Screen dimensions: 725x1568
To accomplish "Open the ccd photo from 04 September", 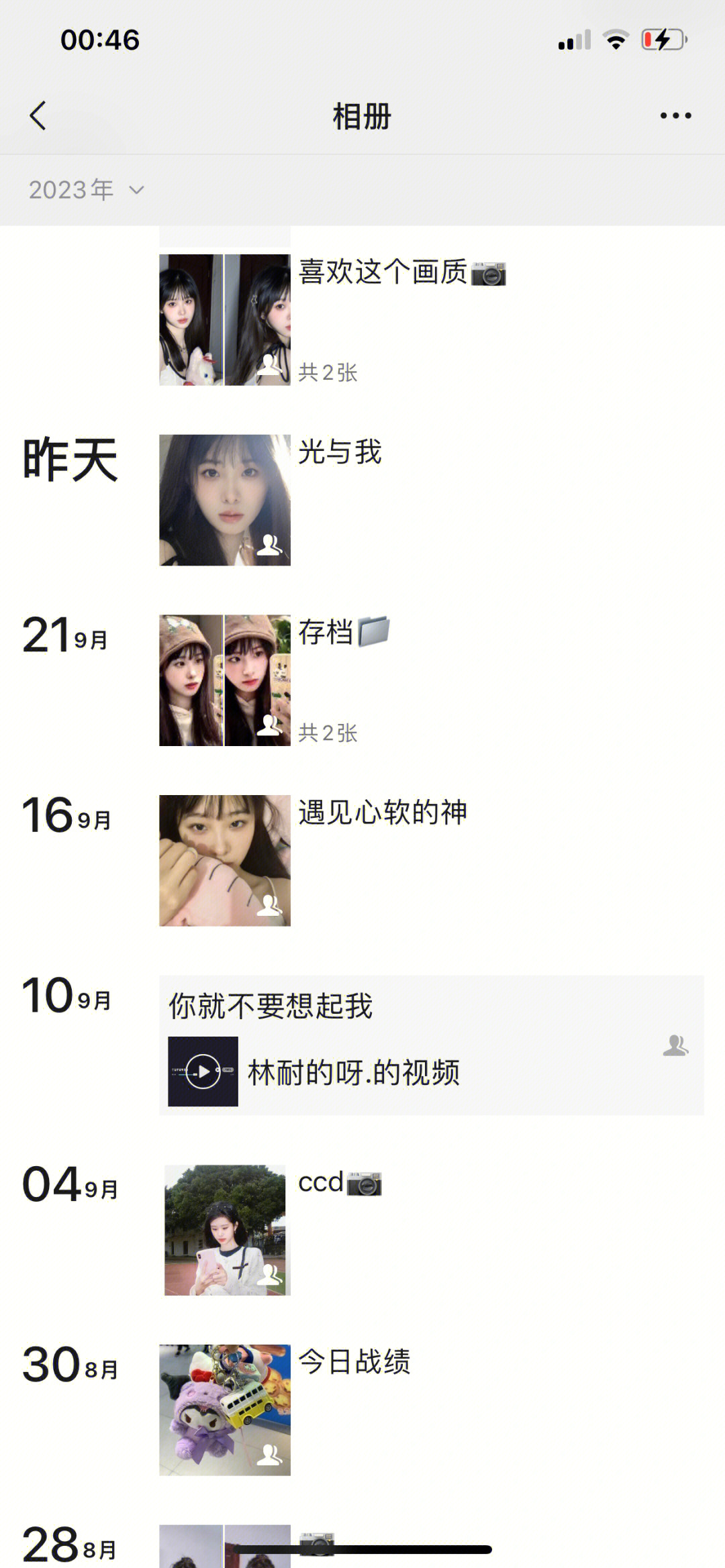I will click(x=227, y=1229).
